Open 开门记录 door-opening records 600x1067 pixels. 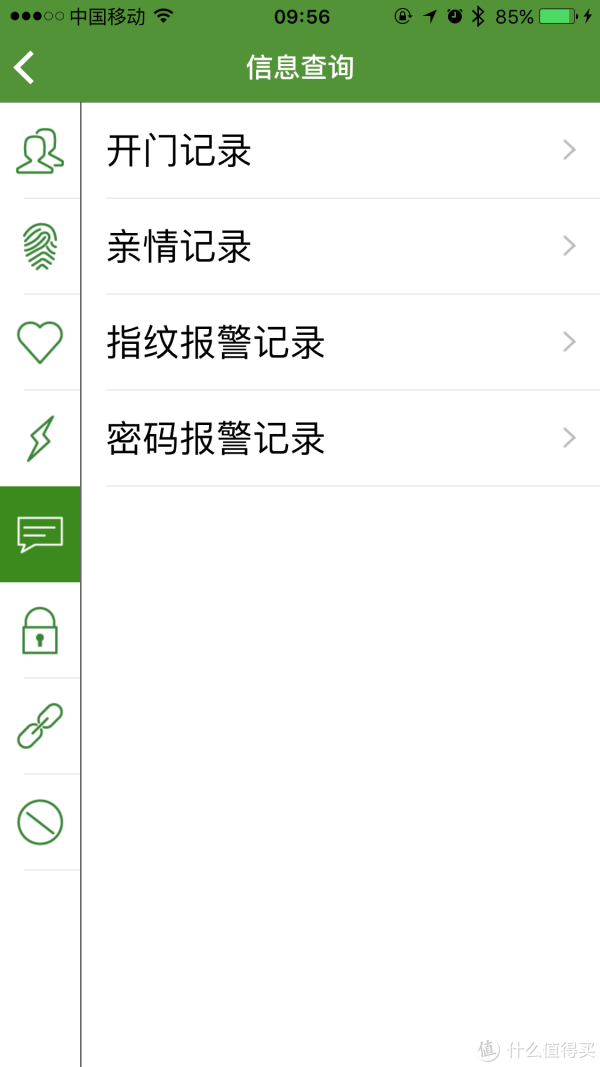tap(340, 151)
